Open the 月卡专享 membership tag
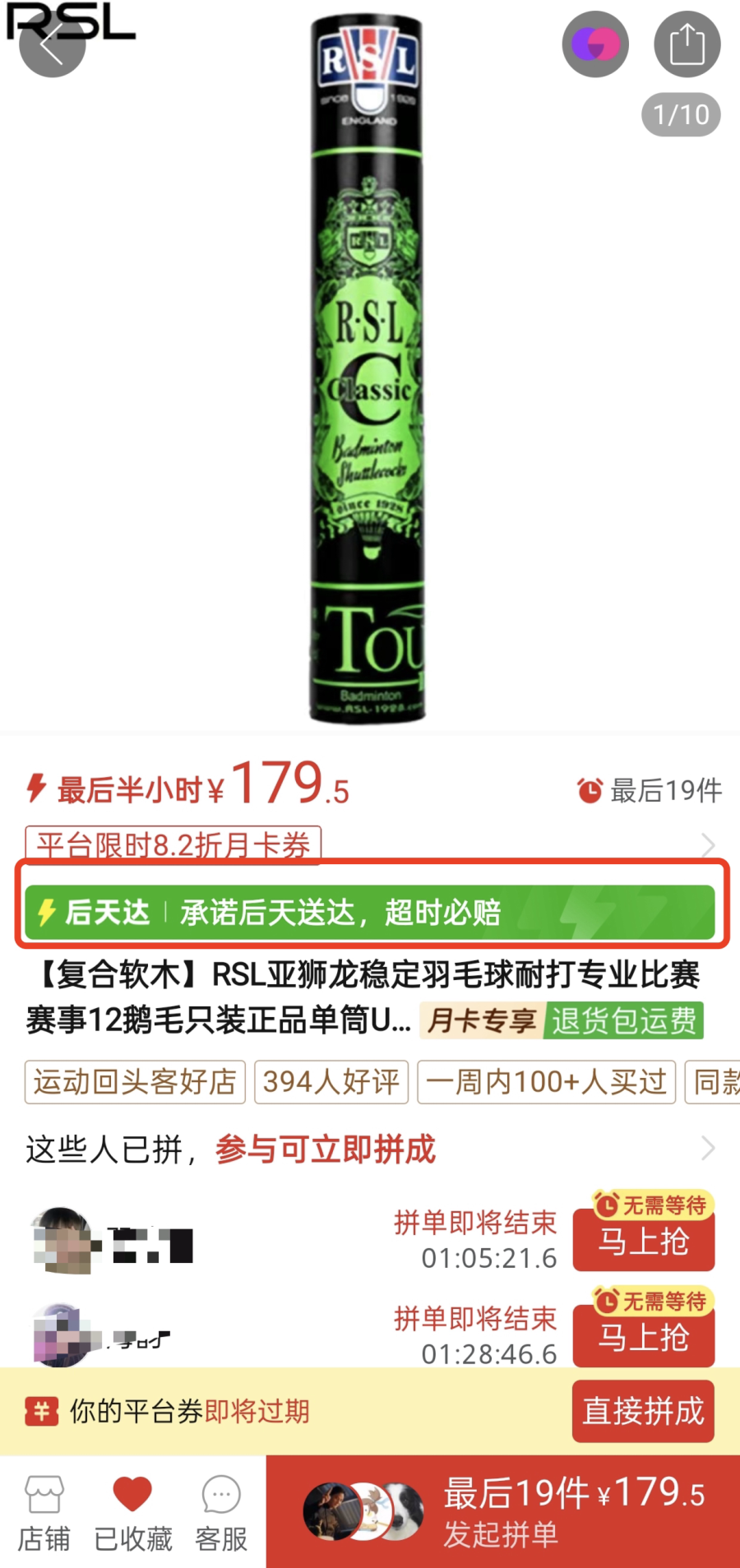The image size is (740, 1568). click(481, 1020)
